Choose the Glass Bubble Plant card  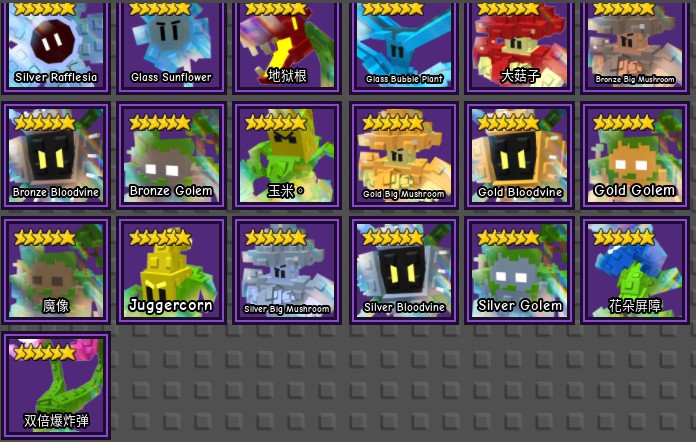(x=404, y=44)
